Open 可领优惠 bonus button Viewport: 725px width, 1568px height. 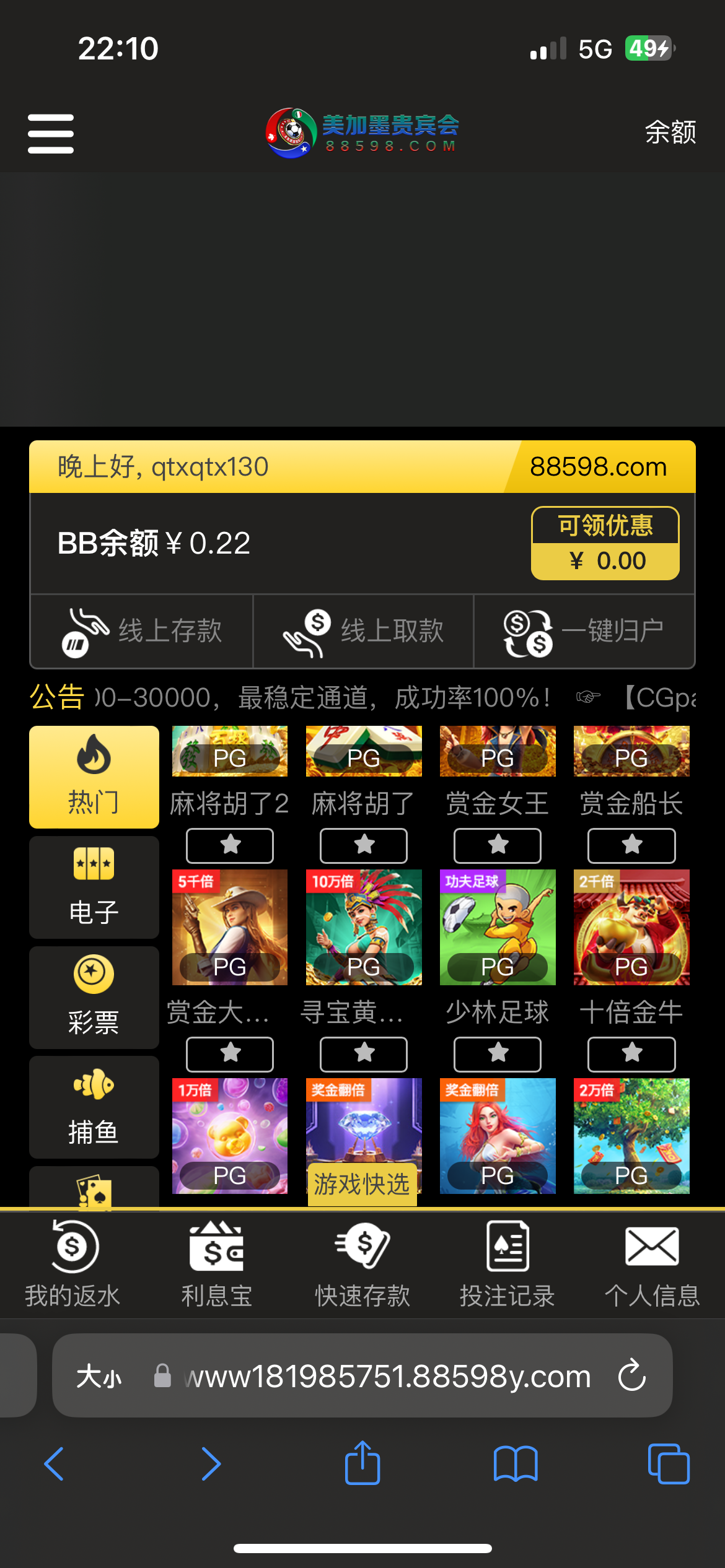[605, 543]
